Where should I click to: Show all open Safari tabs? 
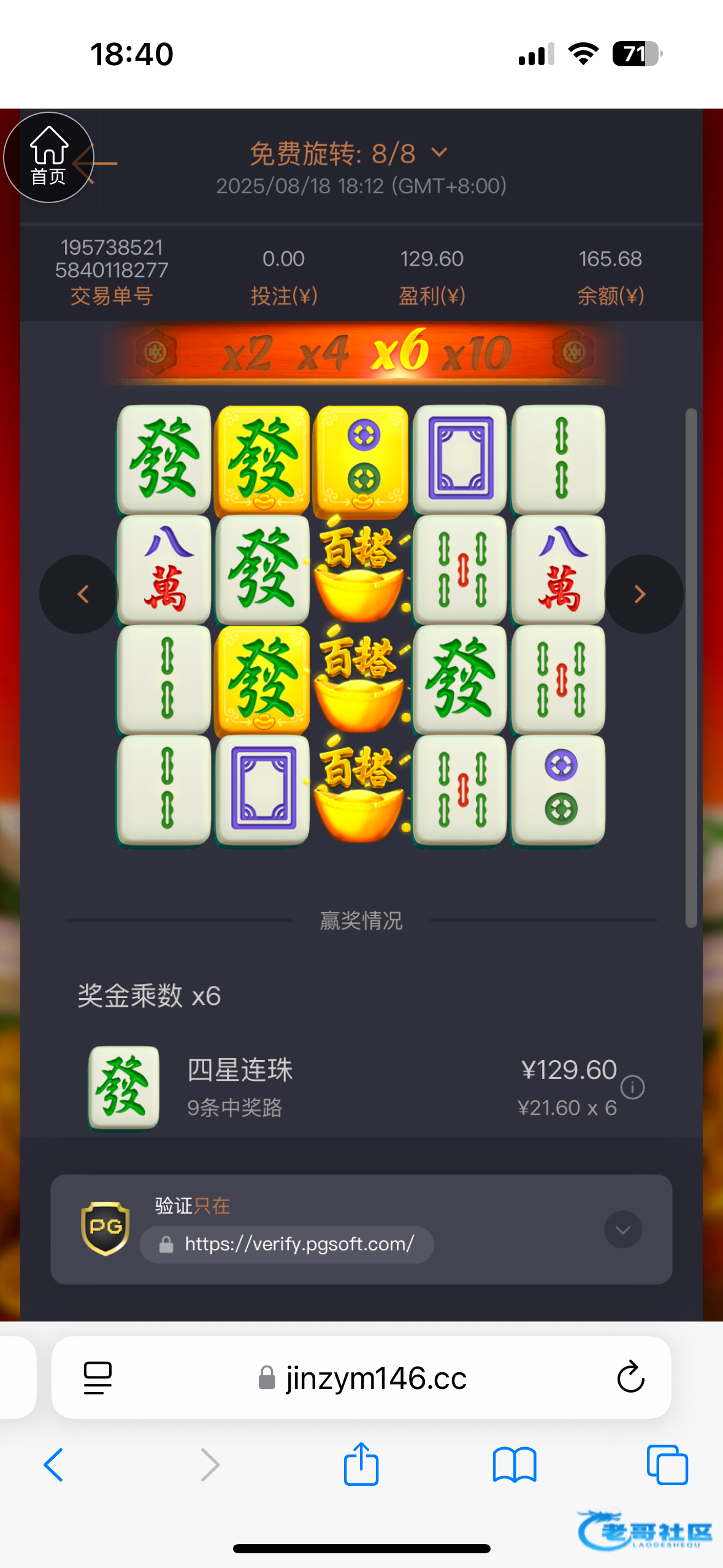click(x=667, y=1465)
